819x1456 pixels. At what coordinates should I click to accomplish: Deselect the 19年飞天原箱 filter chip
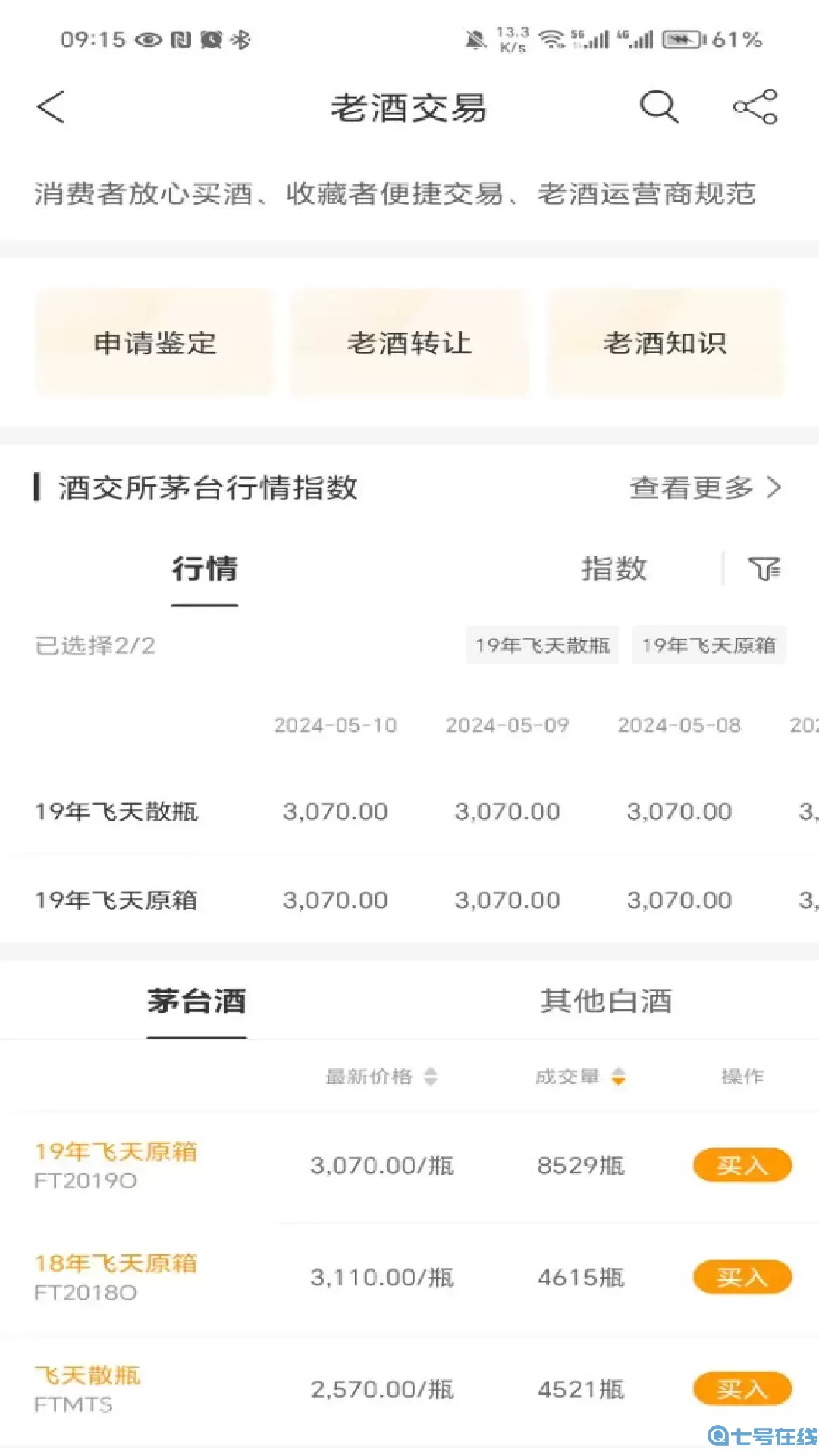tap(710, 645)
